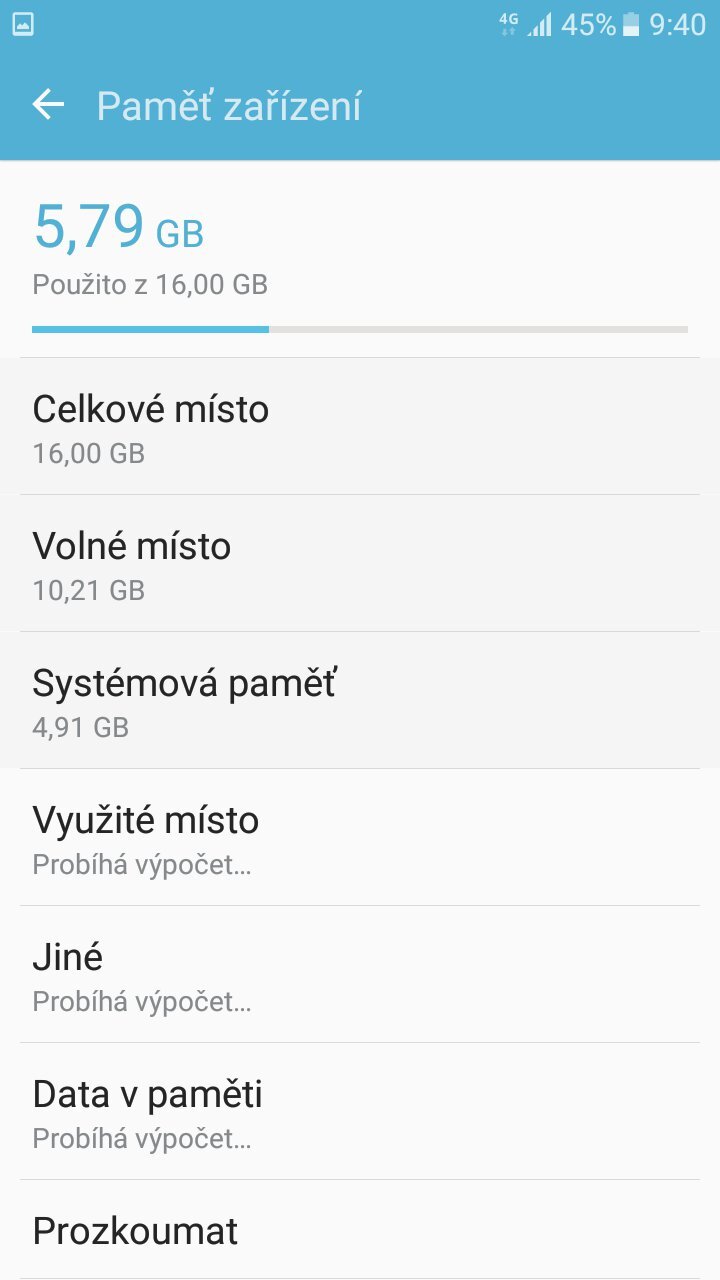Click the Paměť zařízení title

[228, 104]
